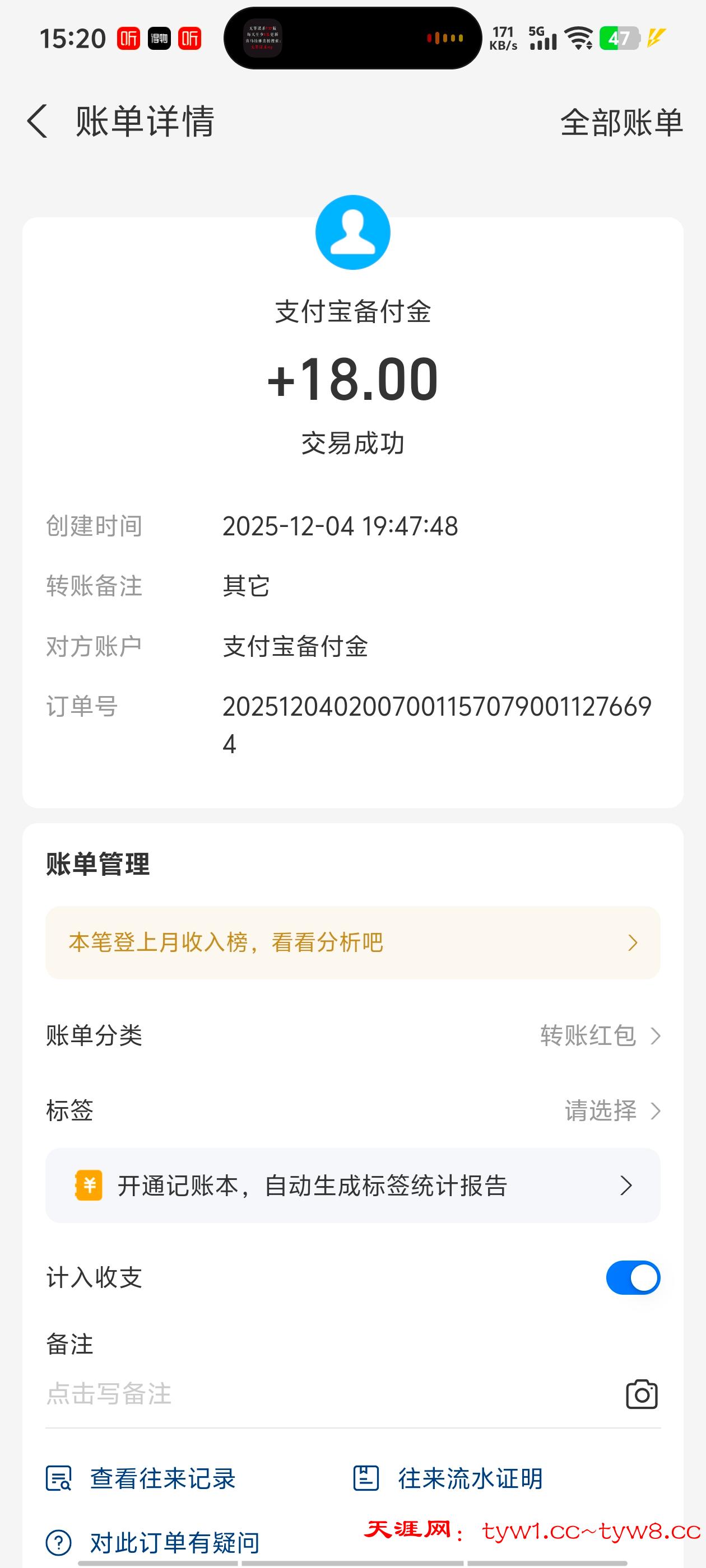Viewport: 706px width, 1568px height.
Task: Go back using the top-left arrow
Action: (x=38, y=121)
